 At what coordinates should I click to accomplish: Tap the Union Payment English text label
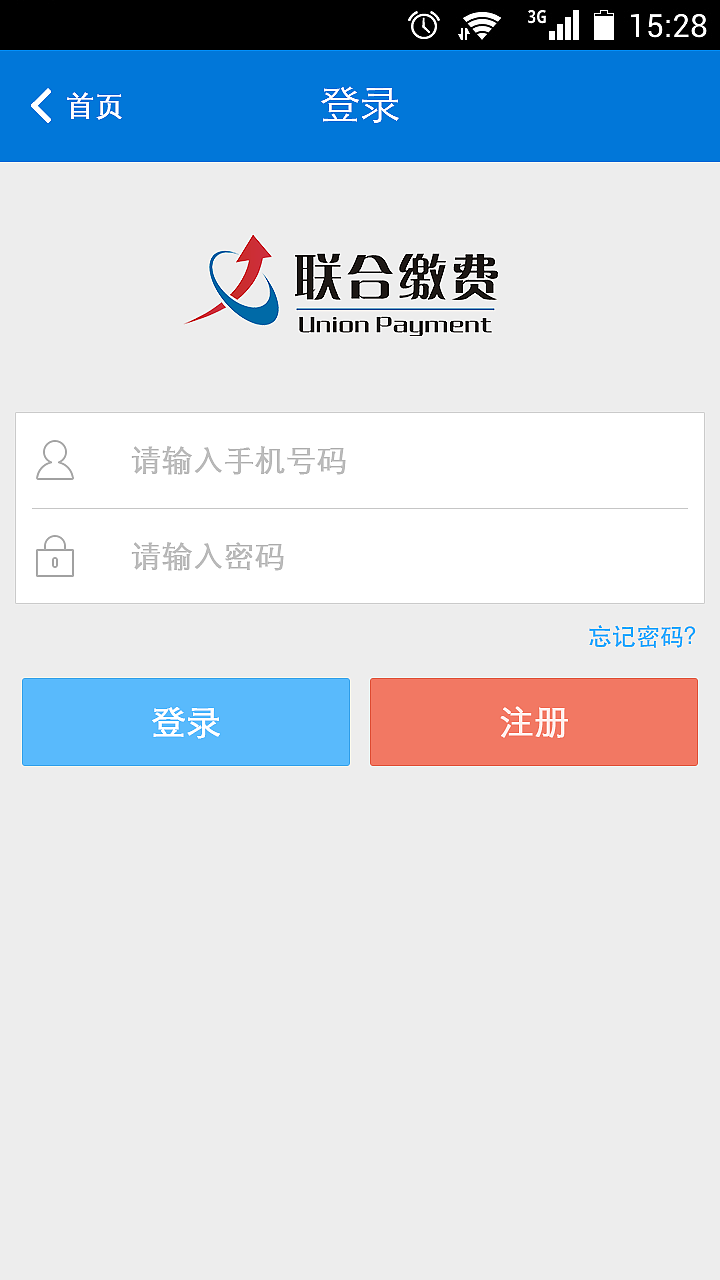click(x=394, y=324)
